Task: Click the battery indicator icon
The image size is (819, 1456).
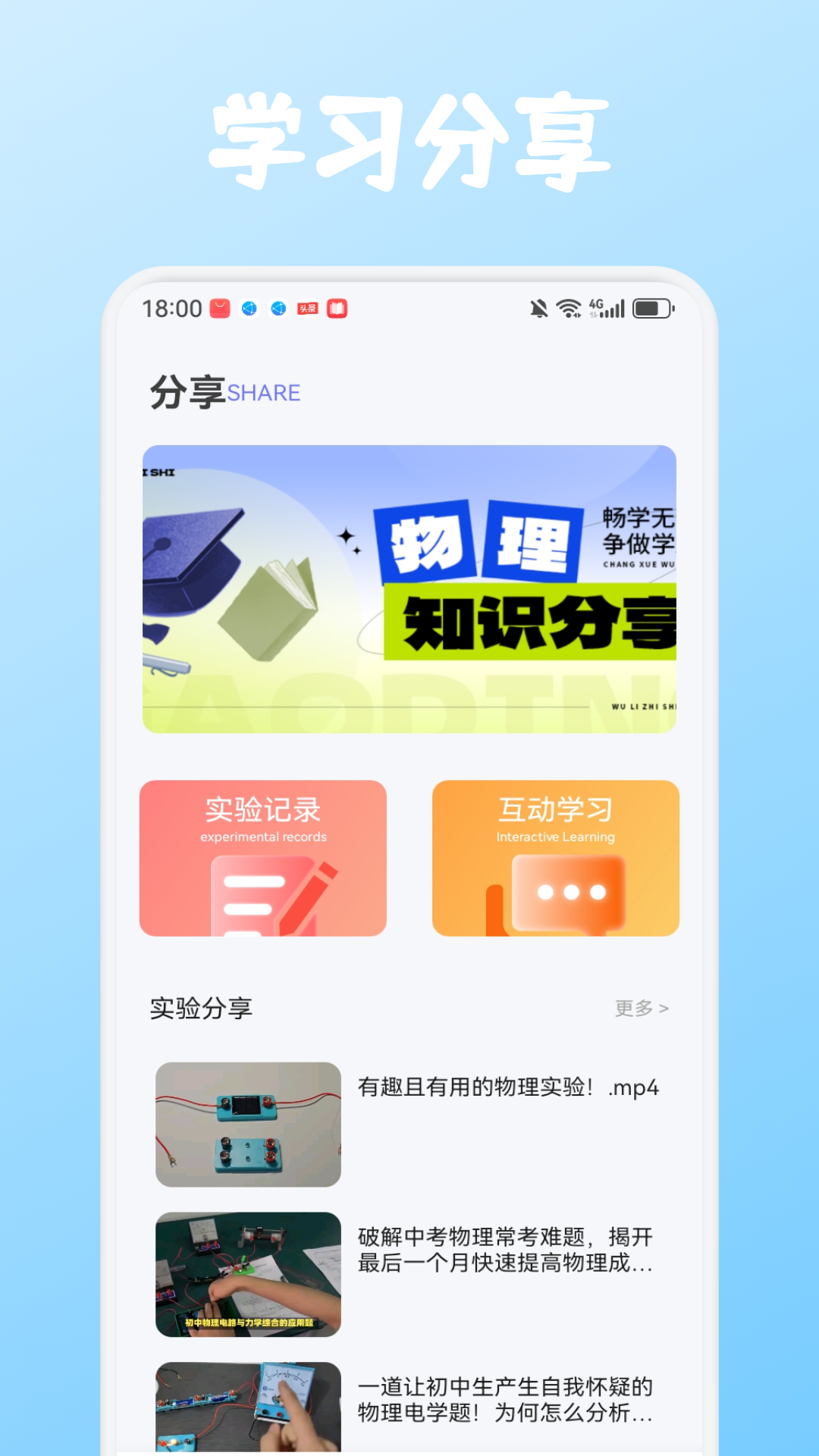Action: pos(652,309)
